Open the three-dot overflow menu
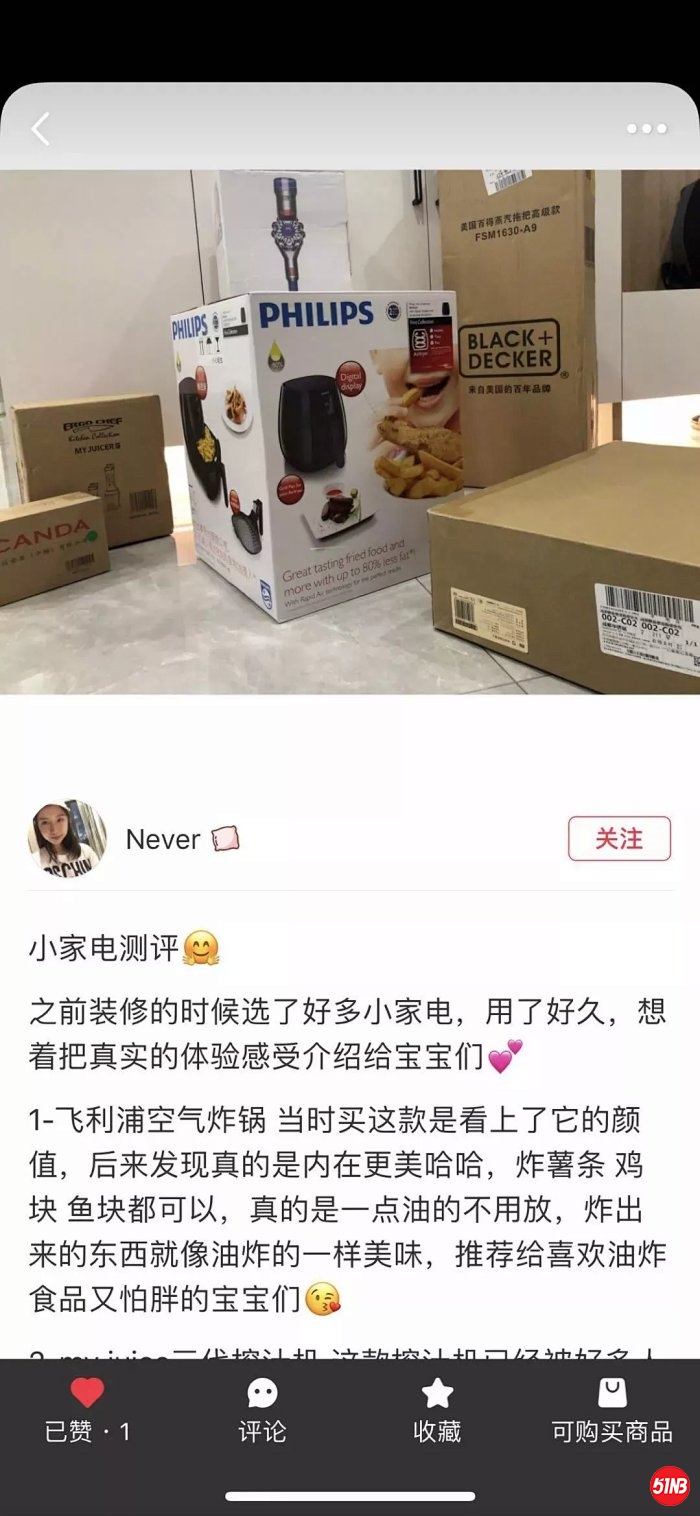Screen dimensions: 700x1516 [646, 129]
